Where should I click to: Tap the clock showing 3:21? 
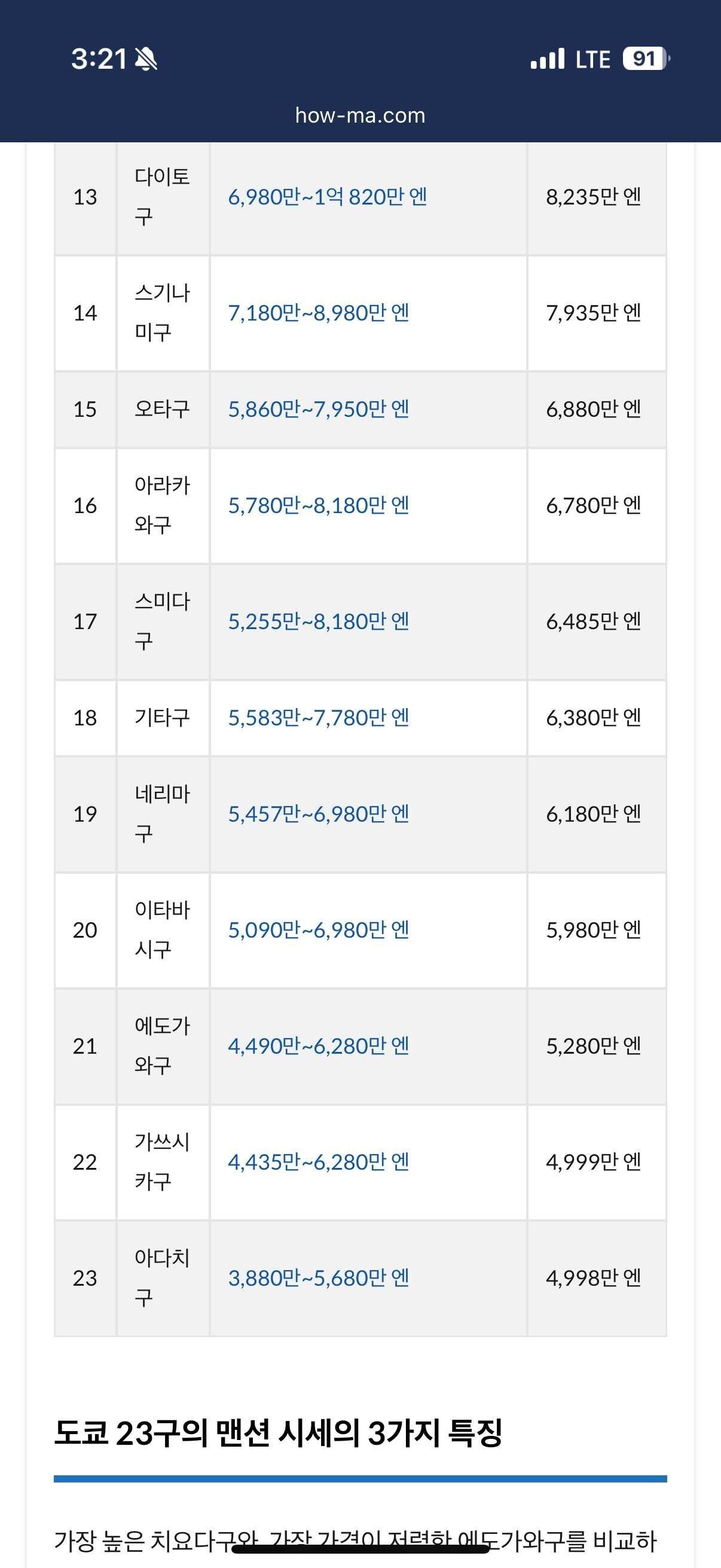[x=99, y=58]
